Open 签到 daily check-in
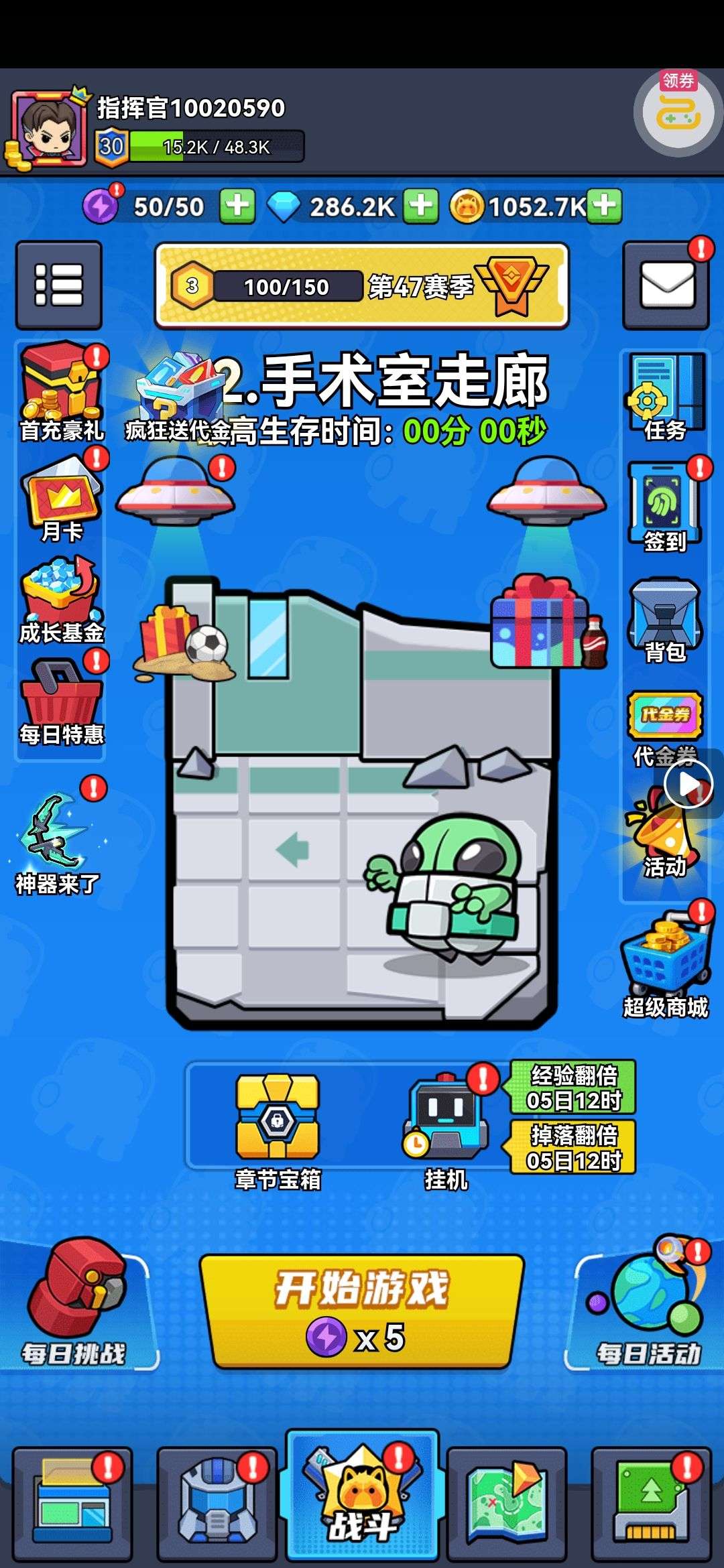 665,507
